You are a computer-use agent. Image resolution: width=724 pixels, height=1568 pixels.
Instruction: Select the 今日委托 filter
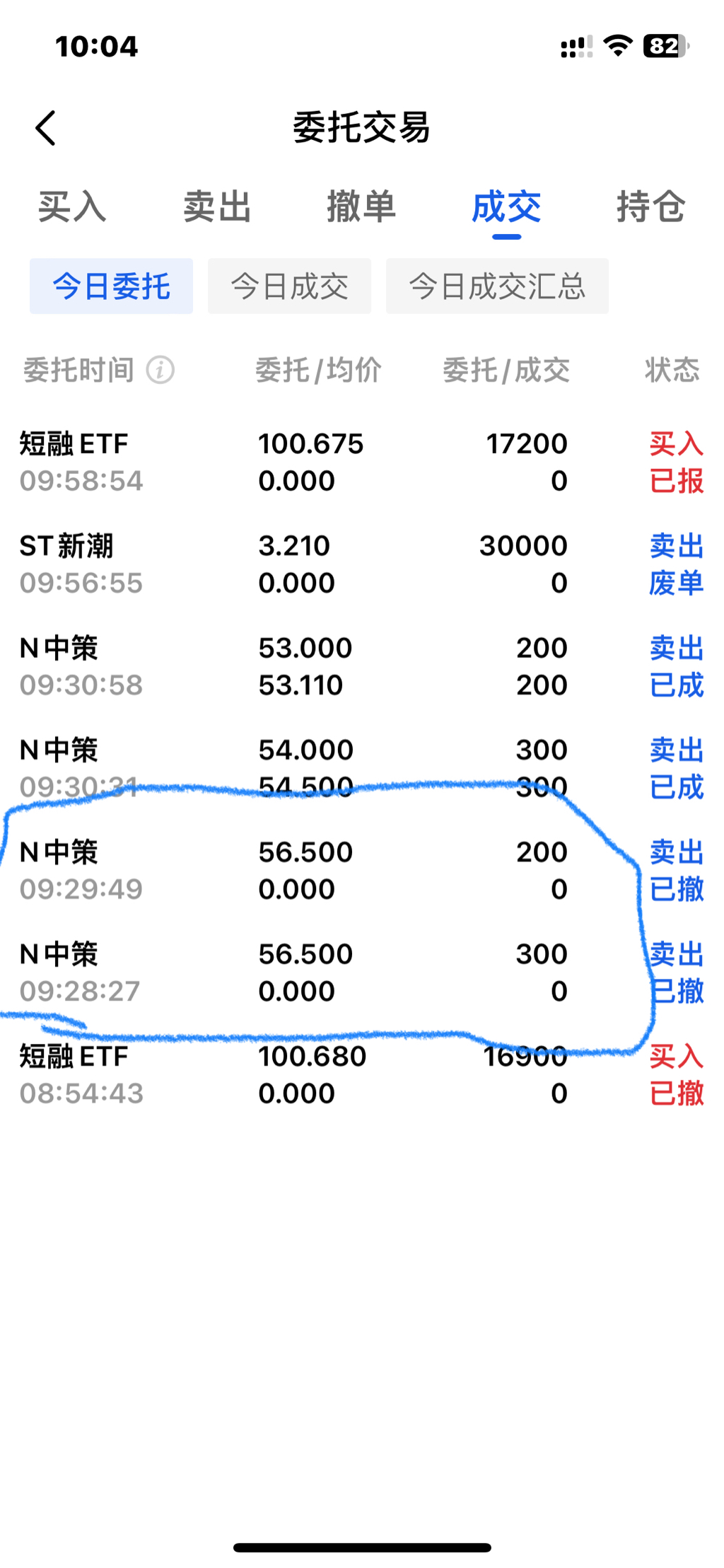coord(111,286)
